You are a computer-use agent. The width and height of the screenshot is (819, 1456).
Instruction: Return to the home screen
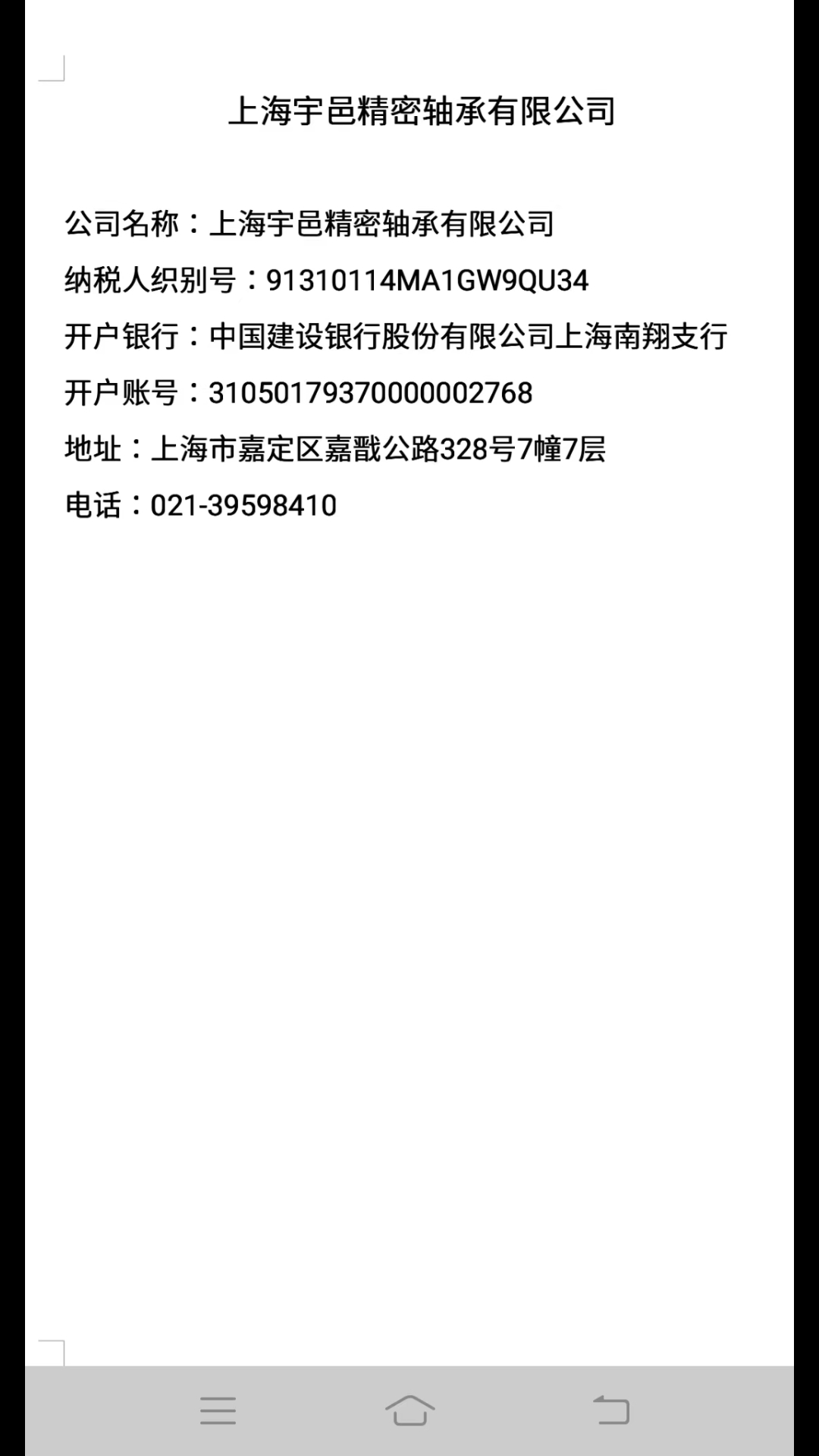(x=409, y=1410)
